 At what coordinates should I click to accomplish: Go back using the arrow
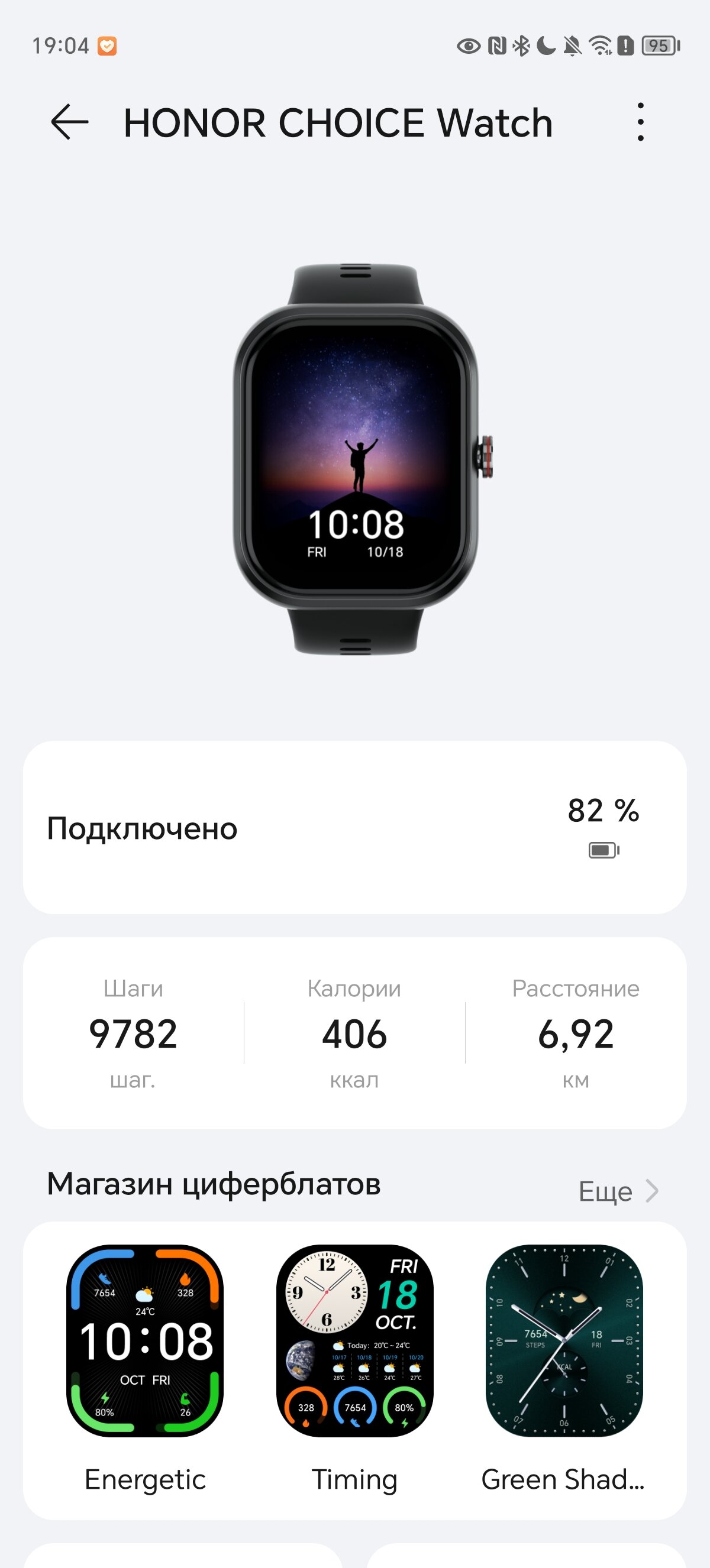[x=69, y=122]
